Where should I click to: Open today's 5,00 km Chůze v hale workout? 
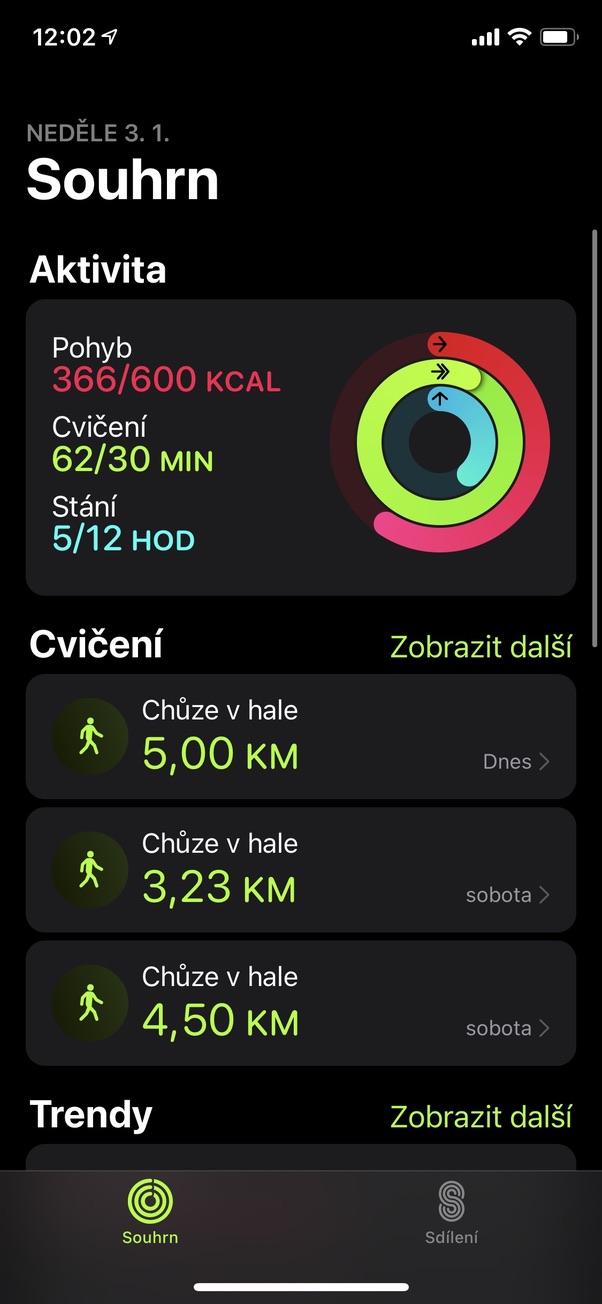point(300,736)
